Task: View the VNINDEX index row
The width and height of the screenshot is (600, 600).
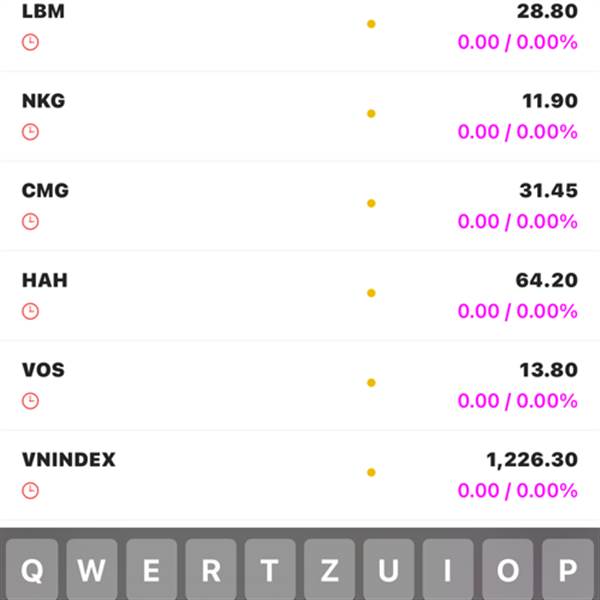Action: tap(300, 475)
